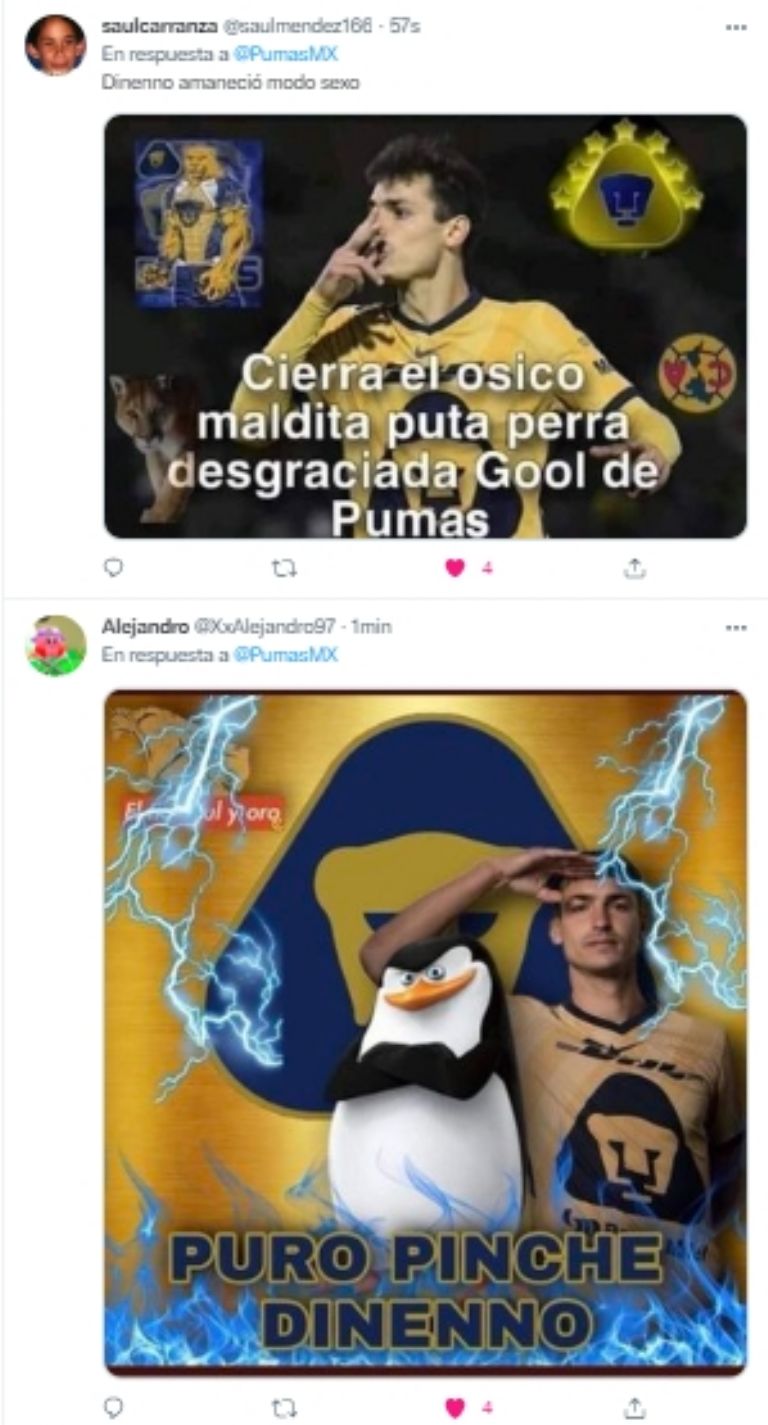The height and width of the screenshot is (1425, 768).
Task: Open the 'Puro Pinche Dinenno' image
Action: [425, 1030]
